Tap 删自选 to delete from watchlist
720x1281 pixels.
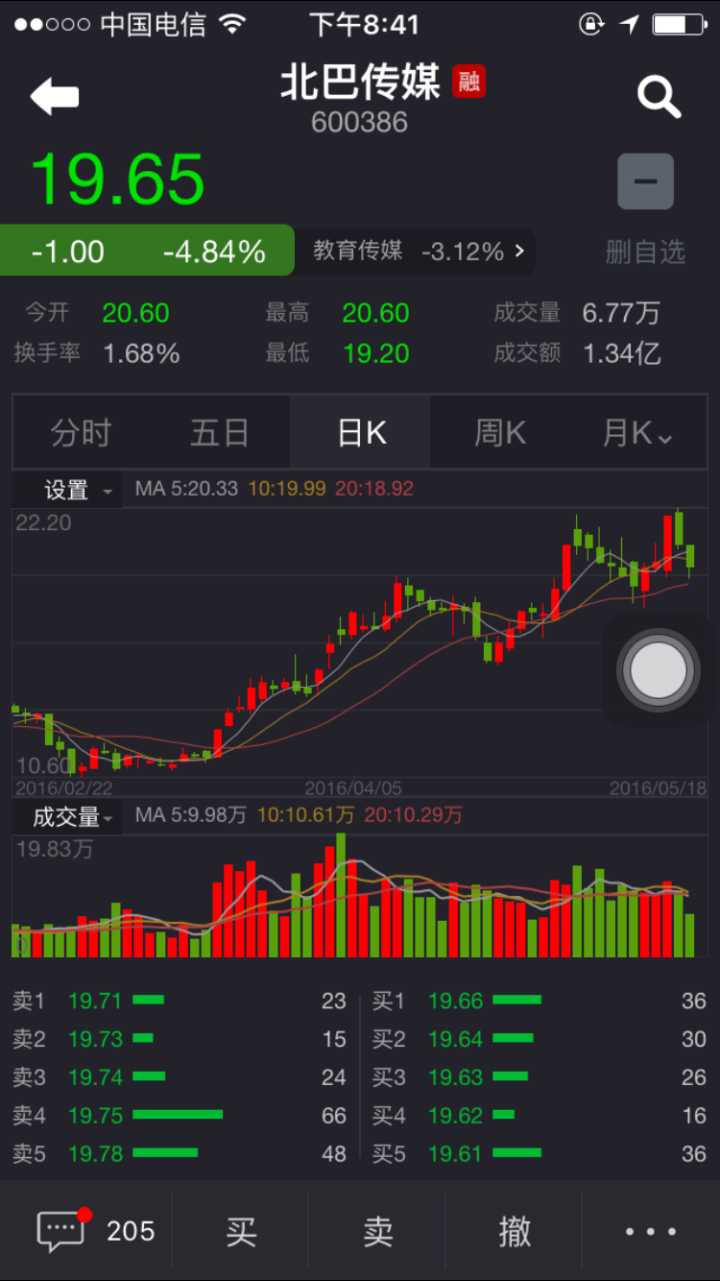[x=646, y=253]
